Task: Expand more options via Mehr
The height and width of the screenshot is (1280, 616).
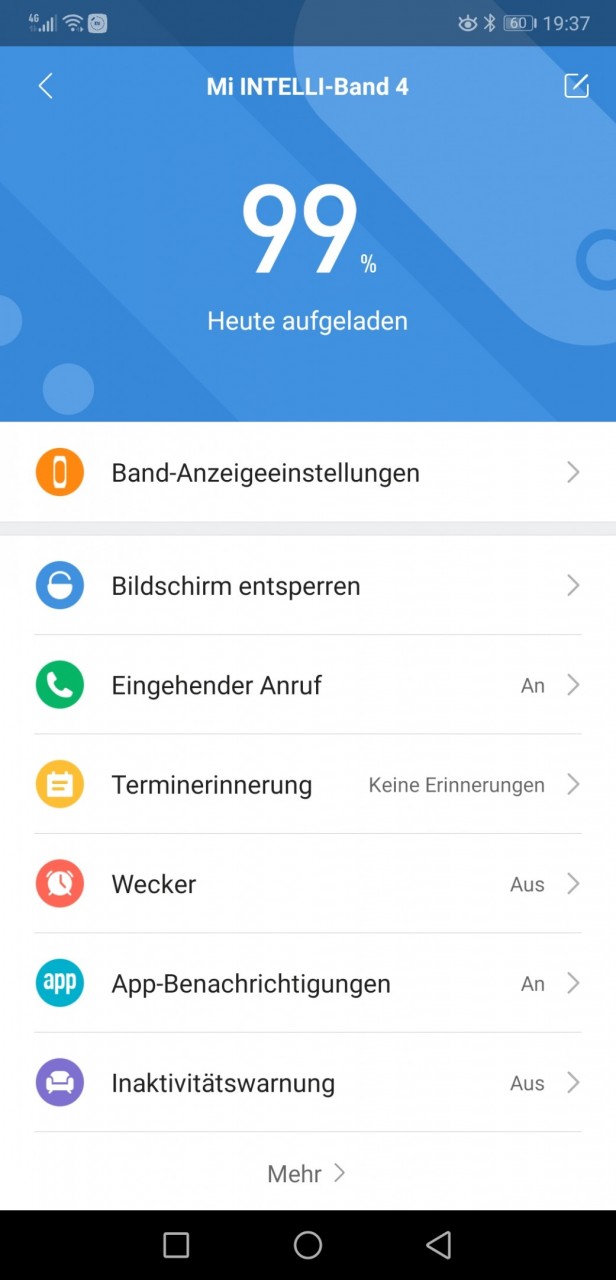Action: (x=306, y=1173)
